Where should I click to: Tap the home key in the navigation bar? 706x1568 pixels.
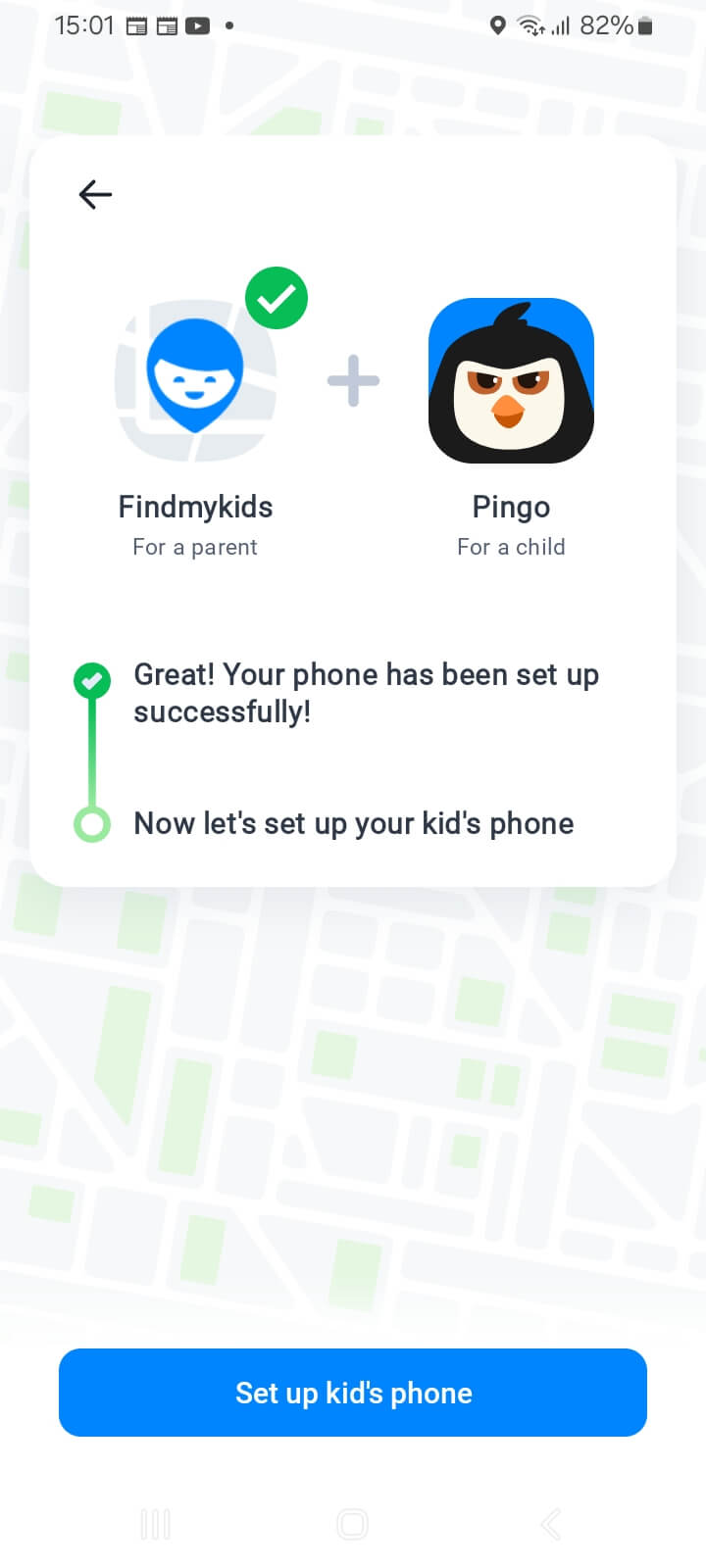[x=353, y=1524]
